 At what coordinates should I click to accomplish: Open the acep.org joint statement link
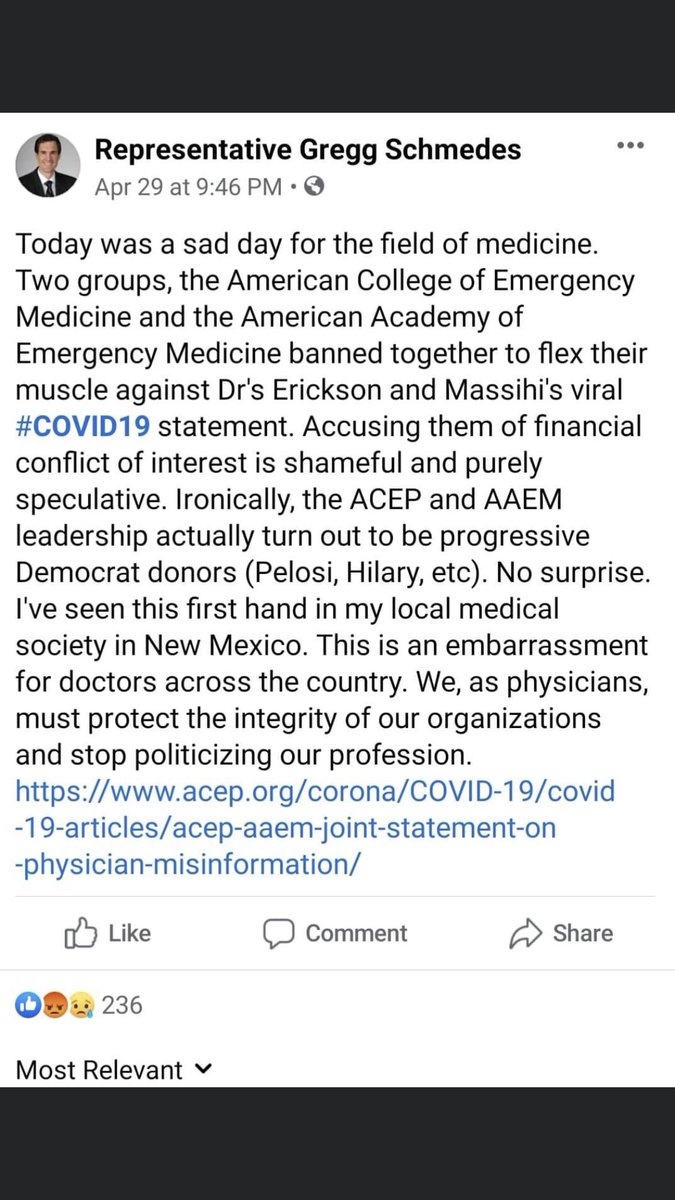315,828
